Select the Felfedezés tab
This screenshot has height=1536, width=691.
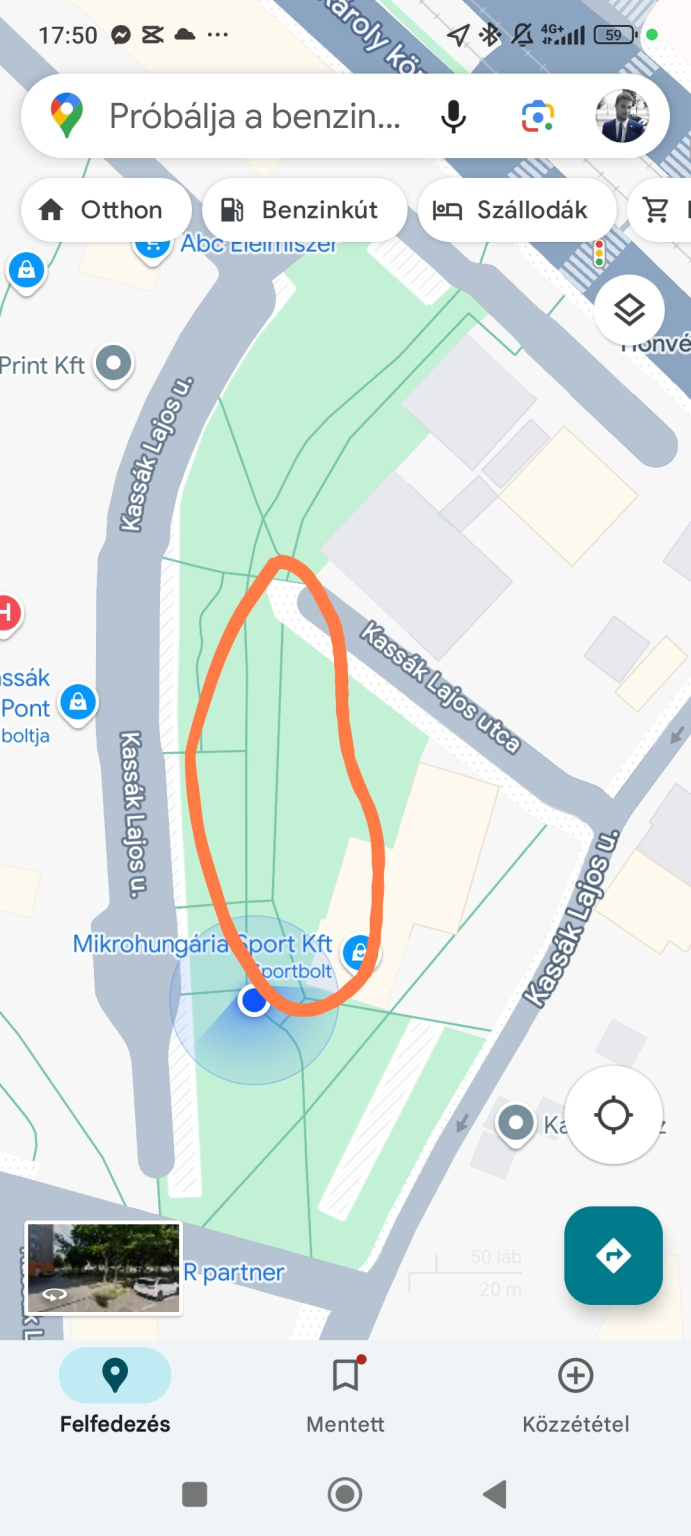pyautogui.click(x=115, y=1394)
